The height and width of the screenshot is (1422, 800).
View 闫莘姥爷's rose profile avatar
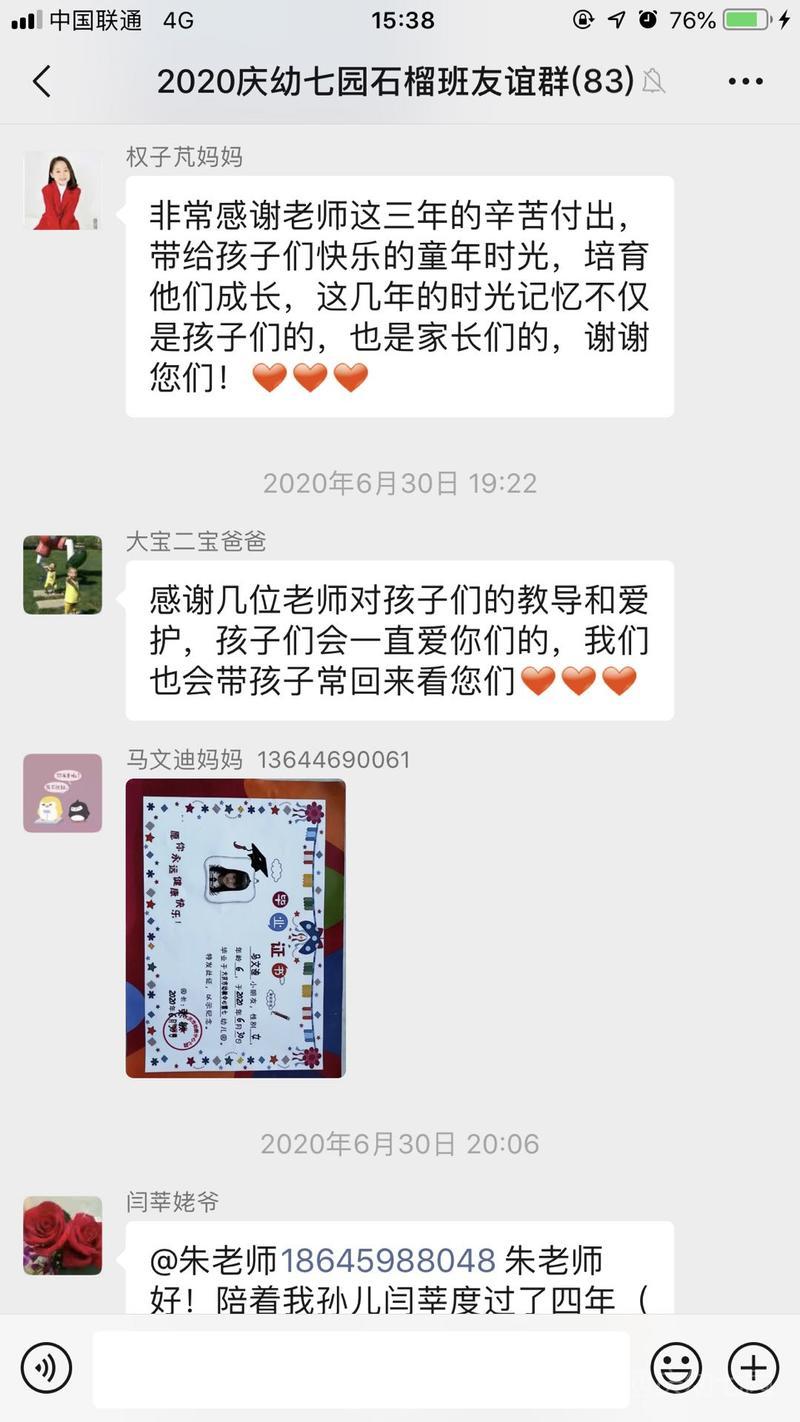(x=63, y=1236)
